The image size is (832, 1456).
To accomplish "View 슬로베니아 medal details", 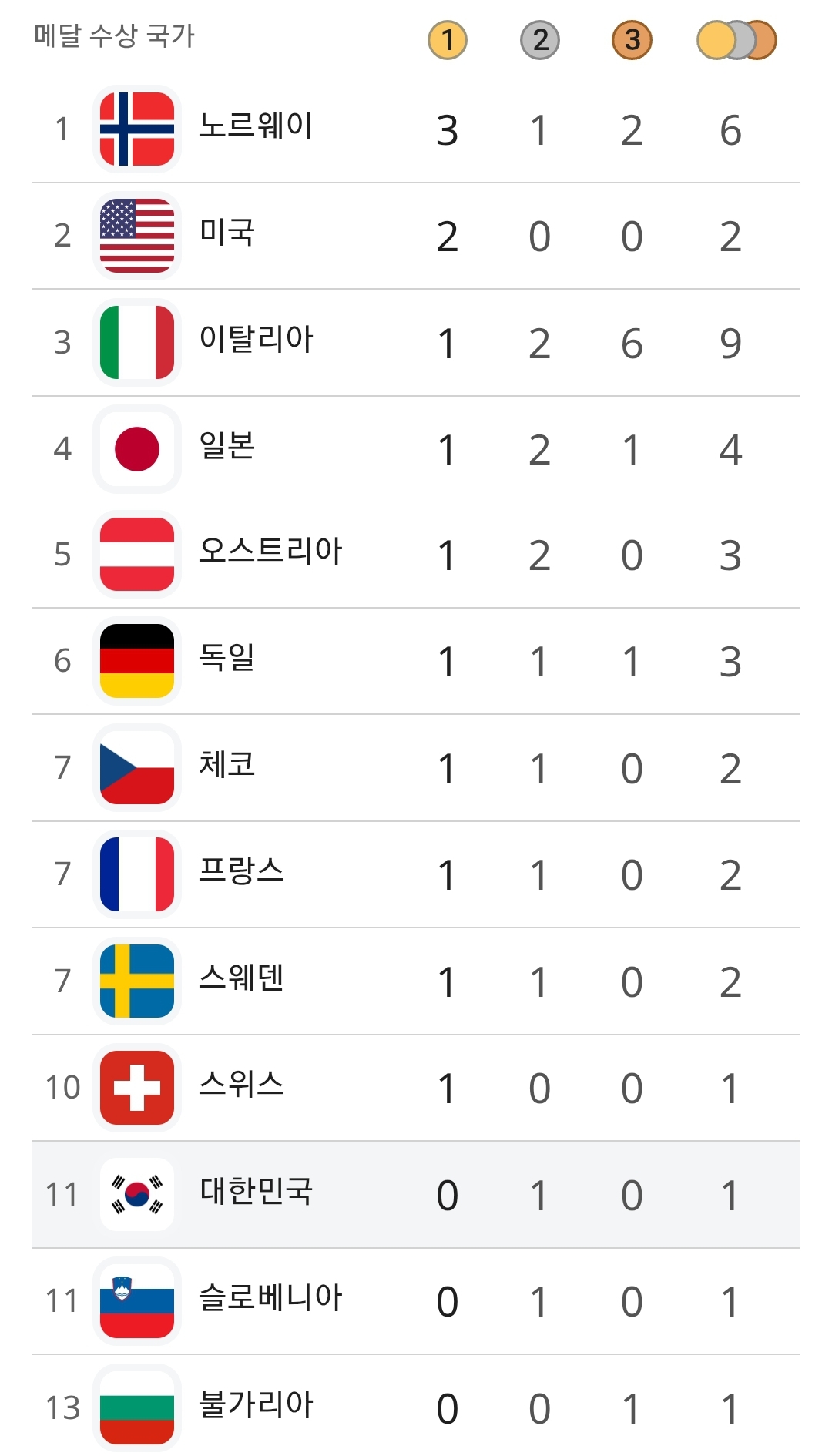I will [x=416, y=1301].
